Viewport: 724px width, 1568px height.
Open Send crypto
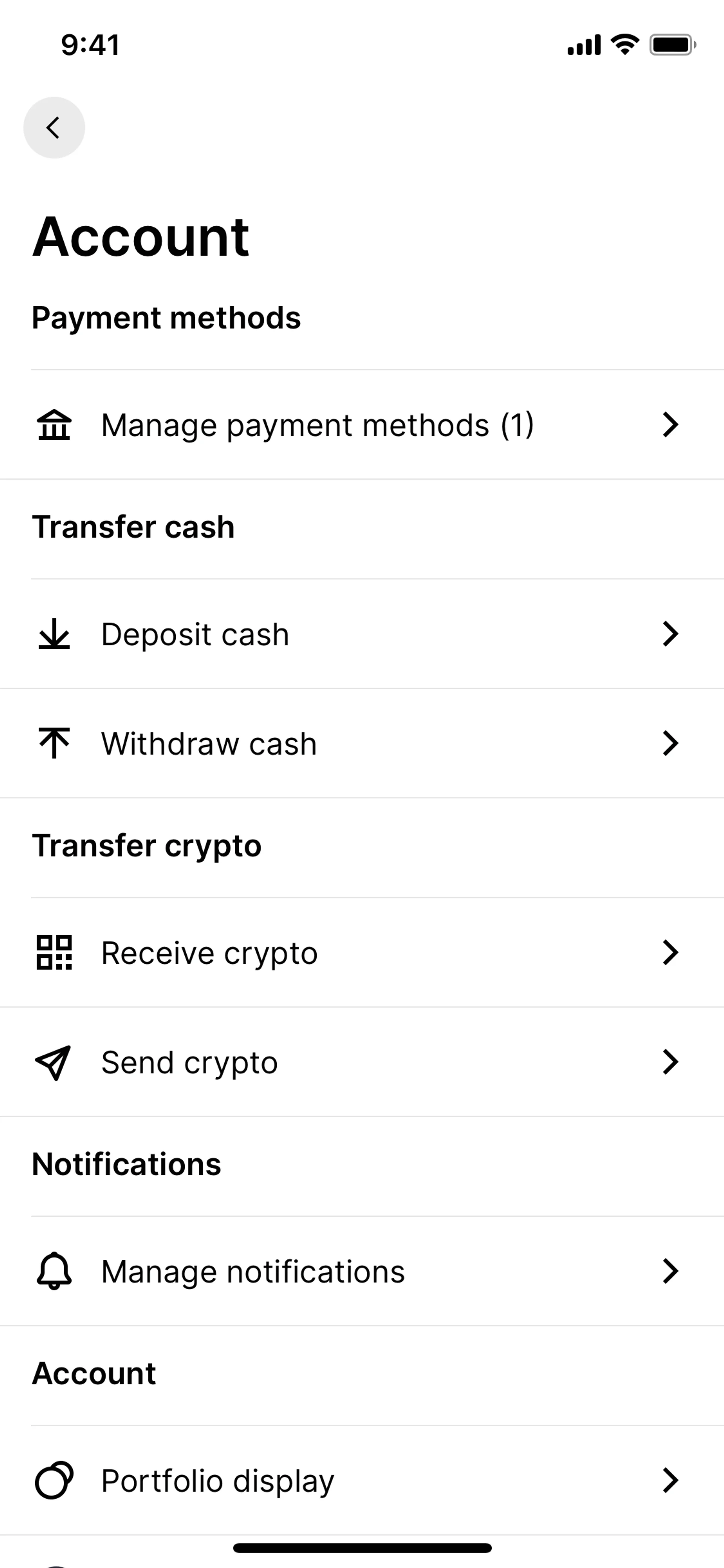(x=361, y=1062)
